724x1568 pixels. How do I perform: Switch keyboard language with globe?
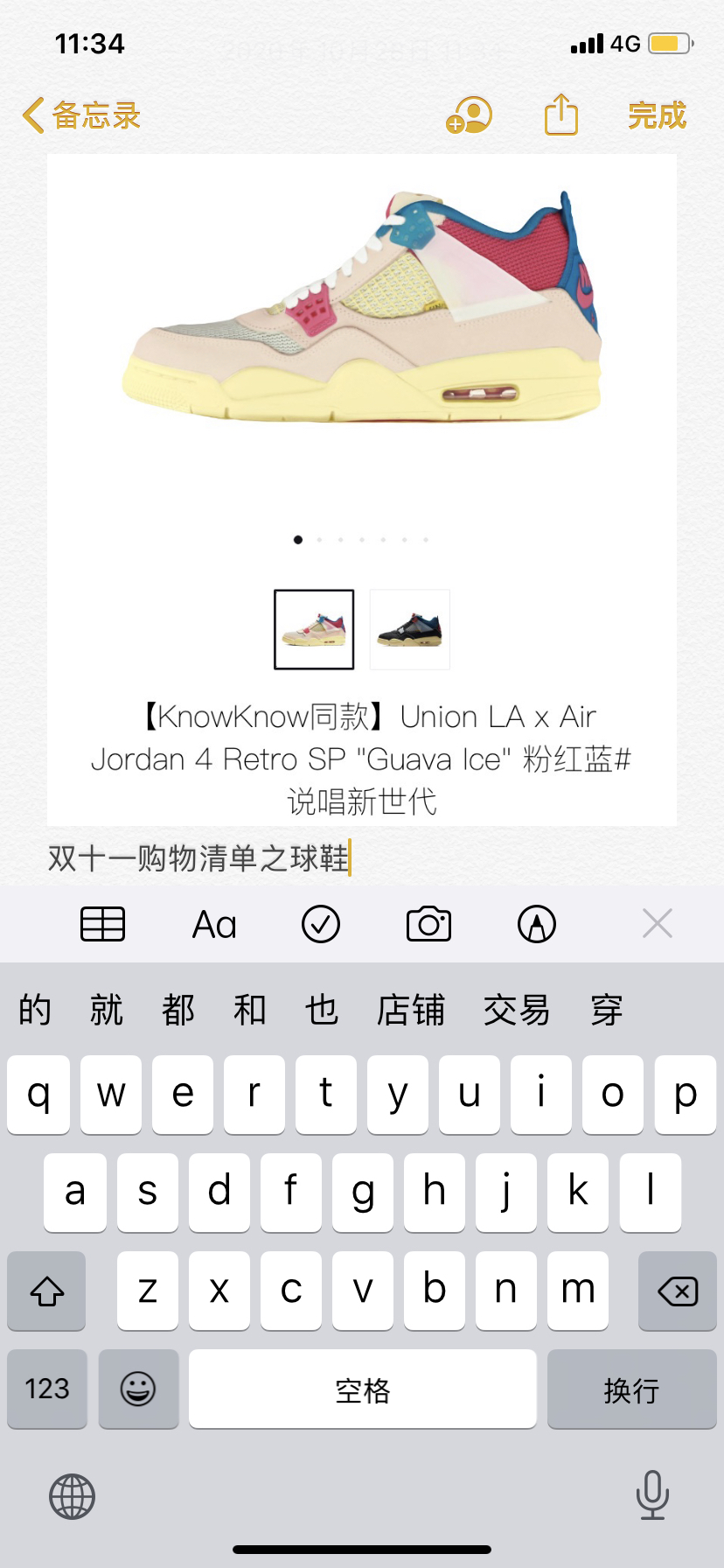coord(72,1496)
